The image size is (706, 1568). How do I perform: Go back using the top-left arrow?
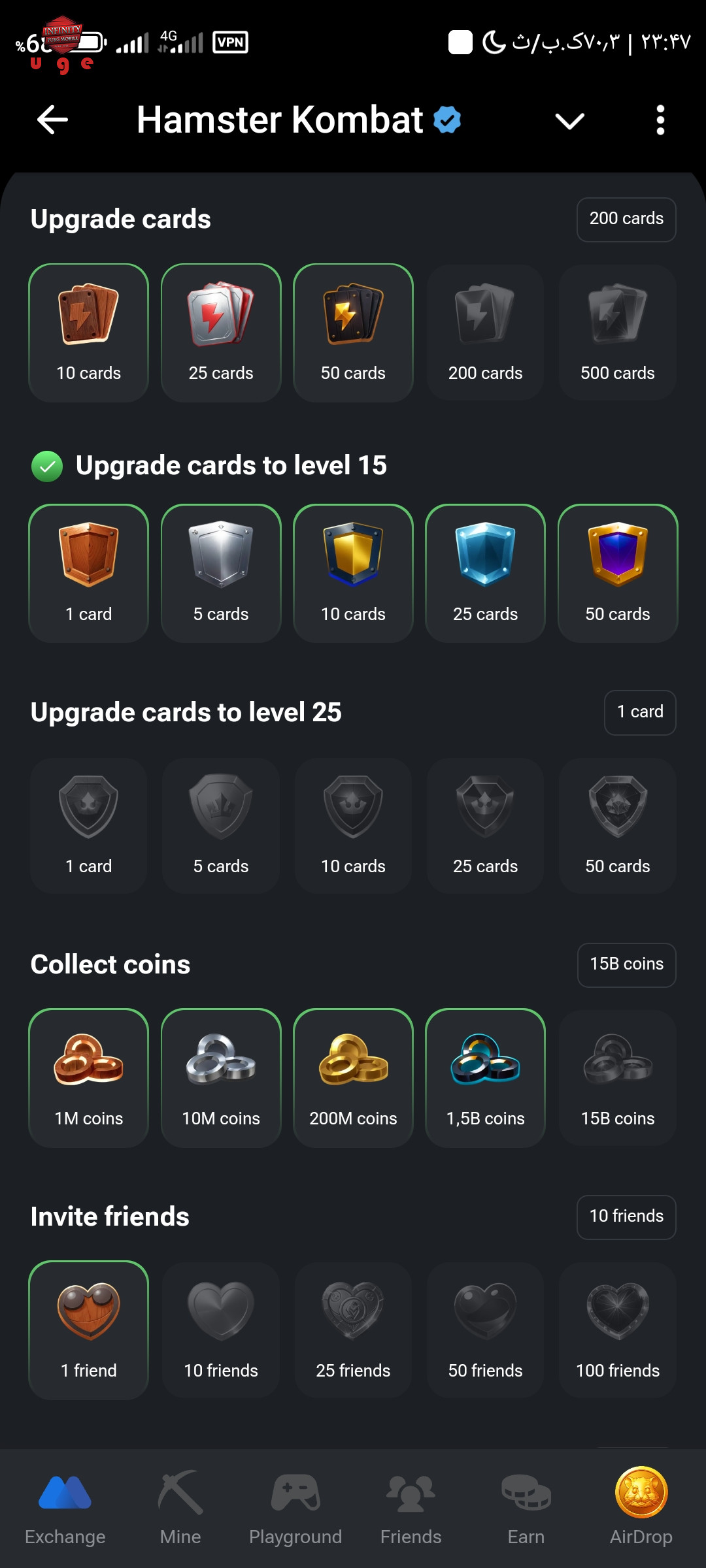click(x=52, y=120)
